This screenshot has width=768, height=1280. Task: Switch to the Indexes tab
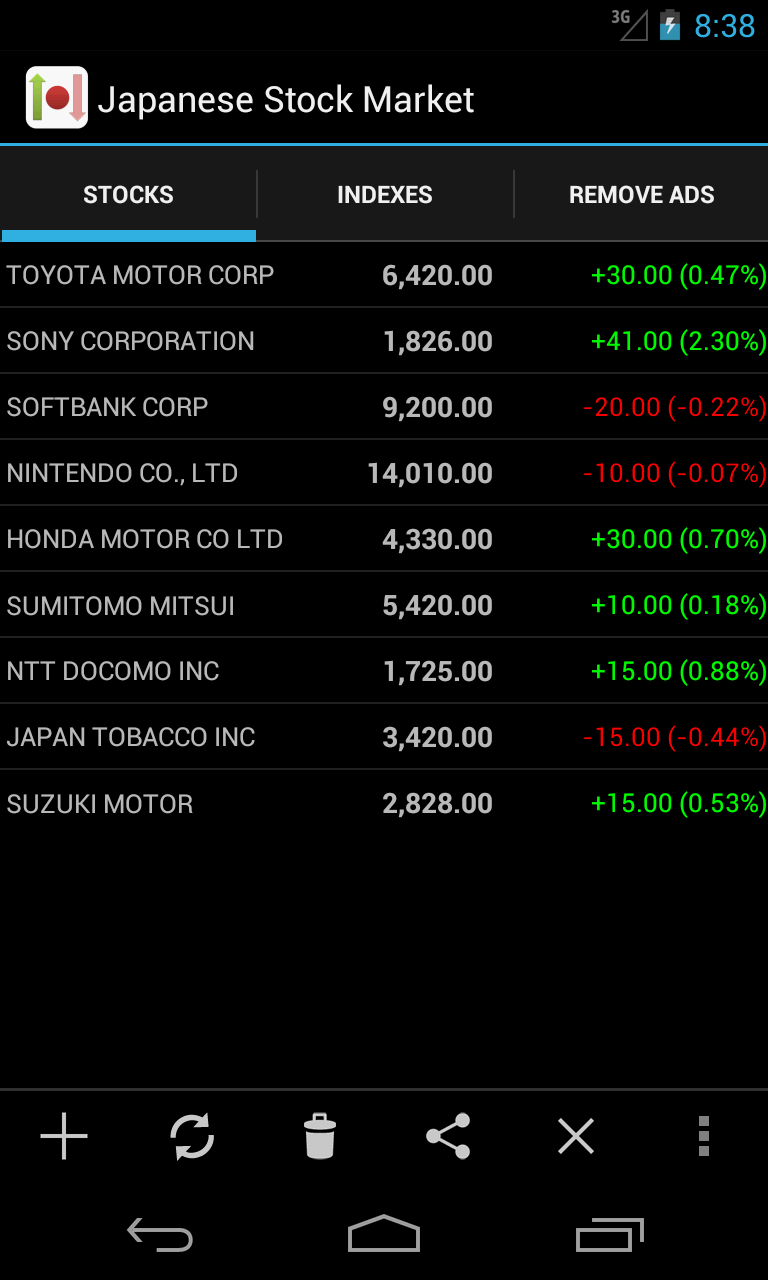385,195
